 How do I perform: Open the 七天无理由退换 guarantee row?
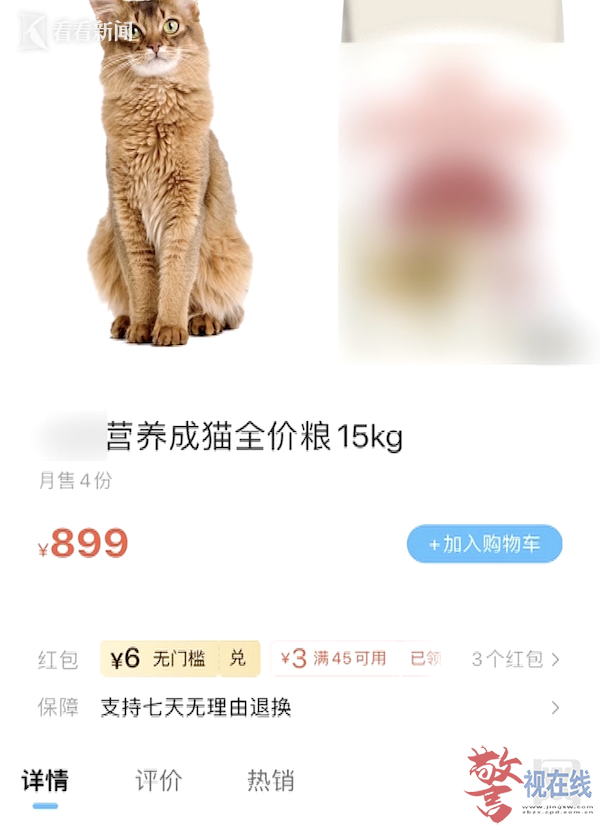coord(300,708)
